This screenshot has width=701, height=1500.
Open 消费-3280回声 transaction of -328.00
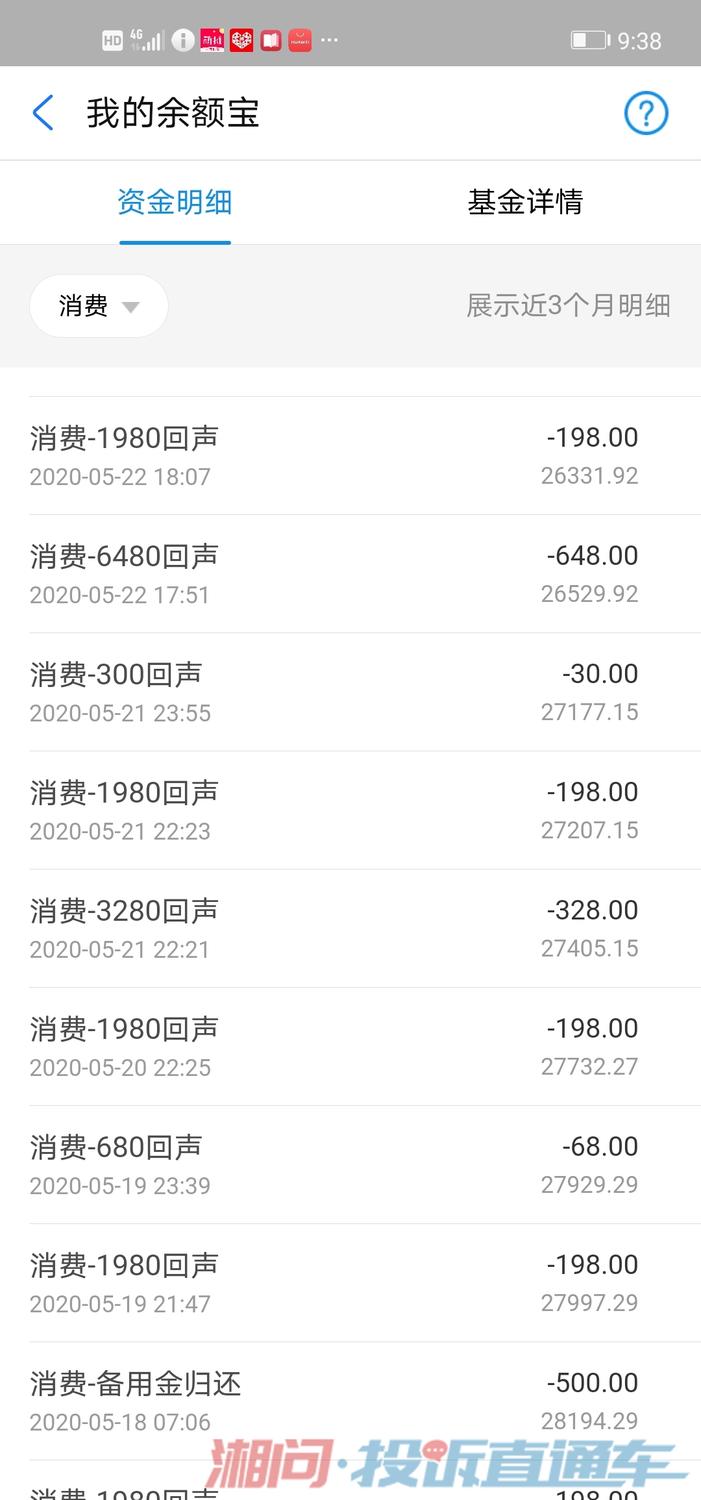click(x=350, y=928)
